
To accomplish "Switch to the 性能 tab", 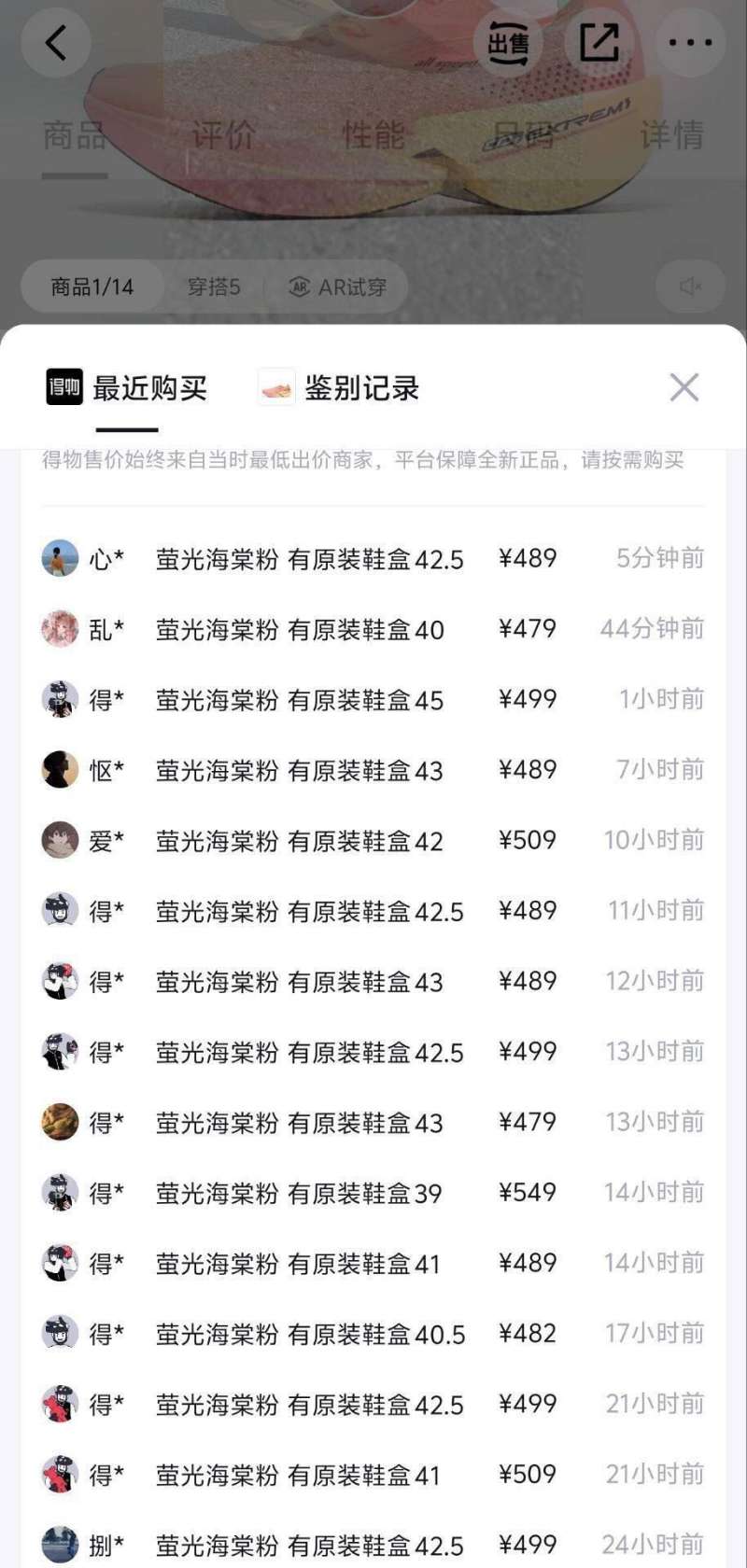I will pyautogui.click(x=375, y=137).
